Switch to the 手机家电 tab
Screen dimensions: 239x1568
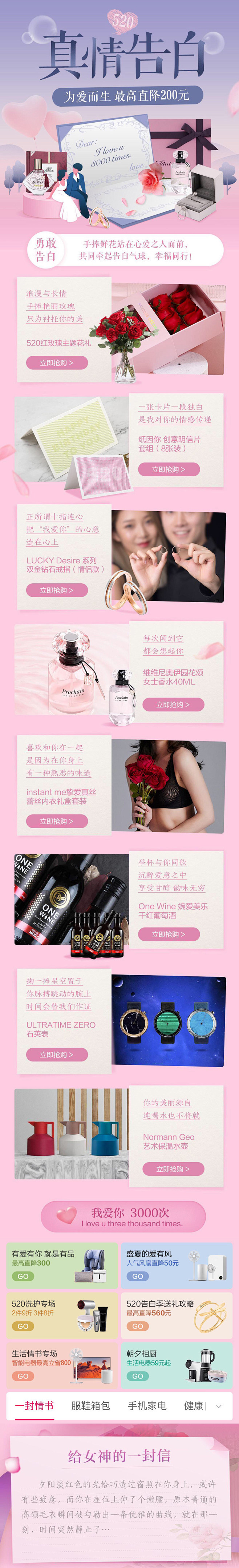(x=147, y=1405)
